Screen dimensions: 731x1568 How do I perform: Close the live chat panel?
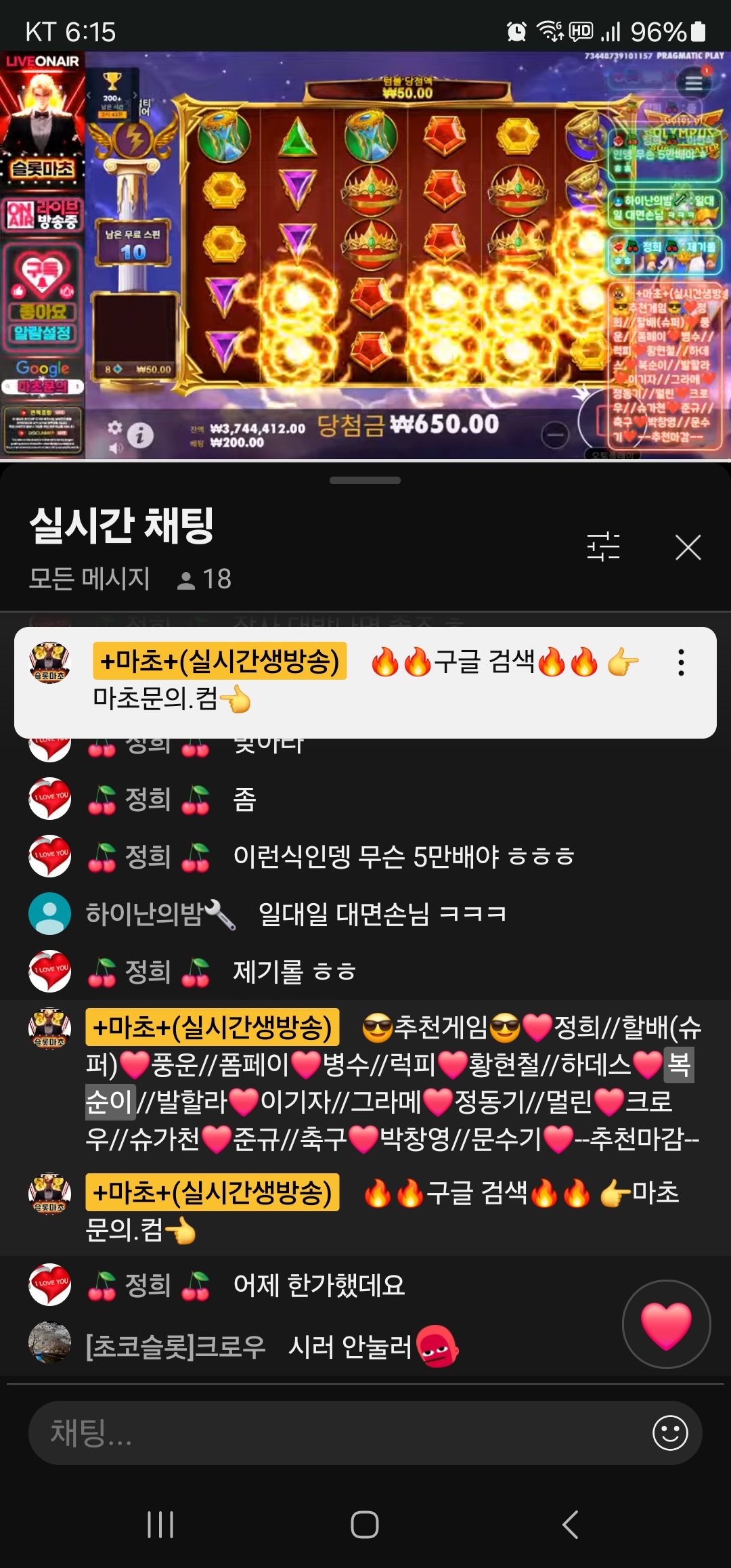(x=688, y=547)
